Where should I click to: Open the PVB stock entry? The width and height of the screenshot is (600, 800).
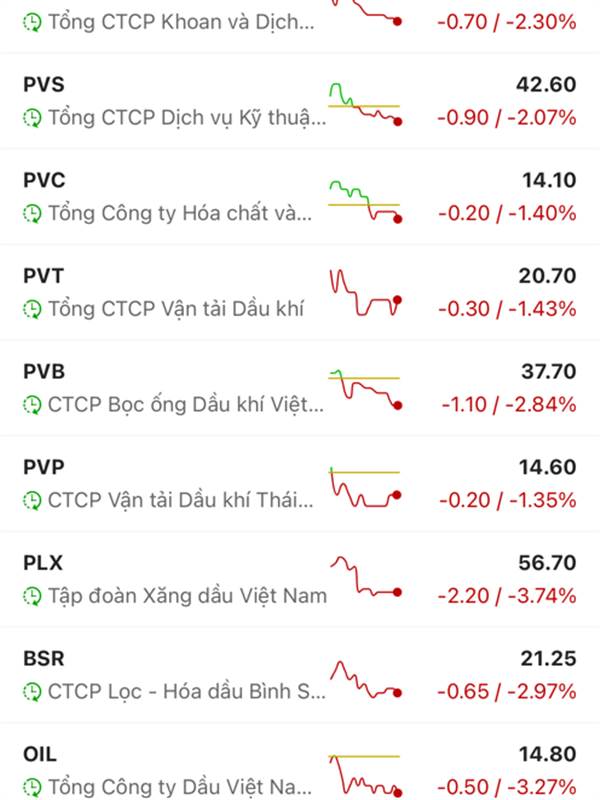click(300, 388)
